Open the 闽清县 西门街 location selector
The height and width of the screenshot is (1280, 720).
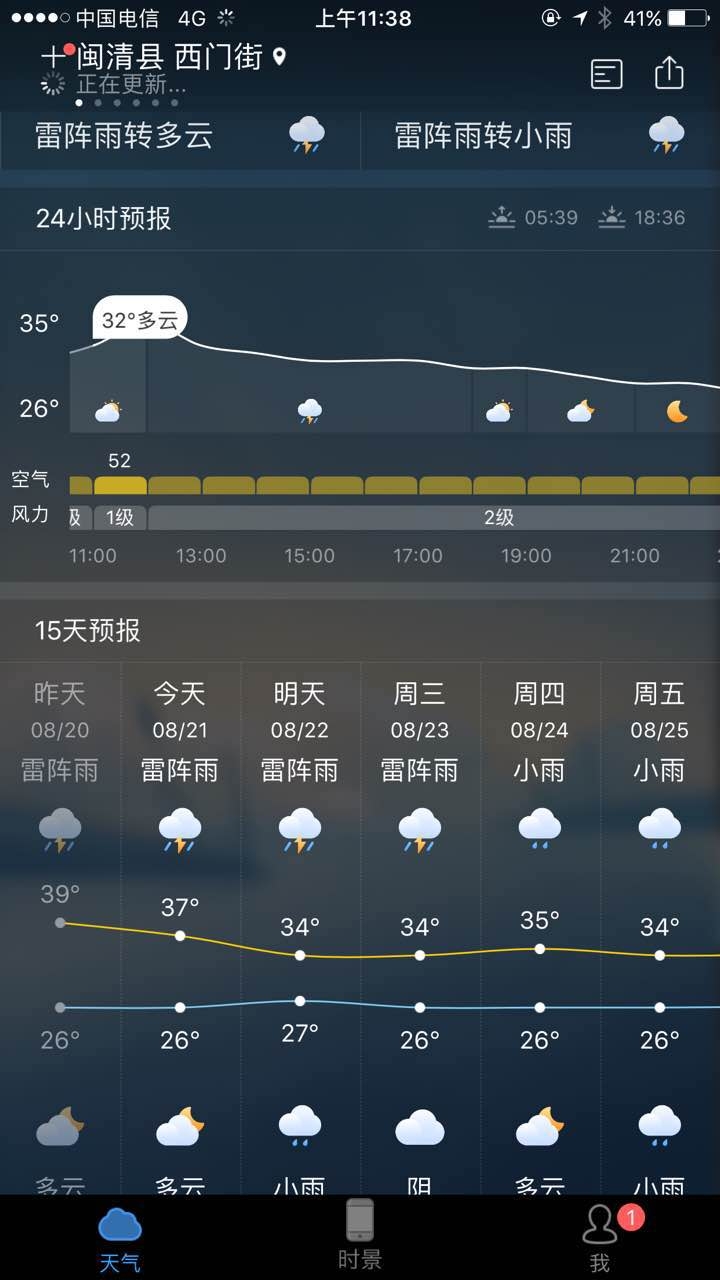(218, 57)
